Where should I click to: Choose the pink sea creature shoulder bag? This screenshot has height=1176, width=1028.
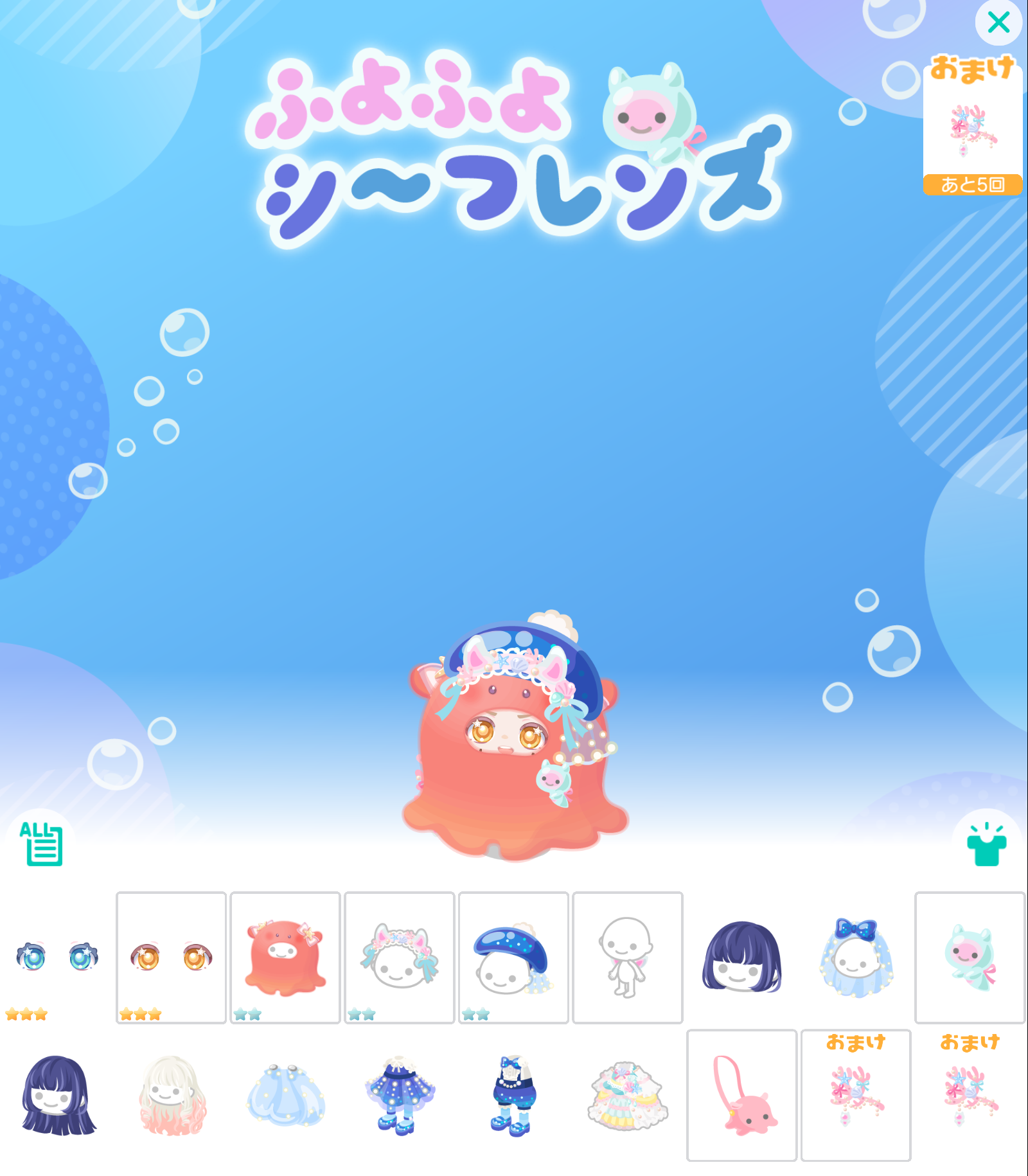pyautogui.click(x=741, y=1095)
